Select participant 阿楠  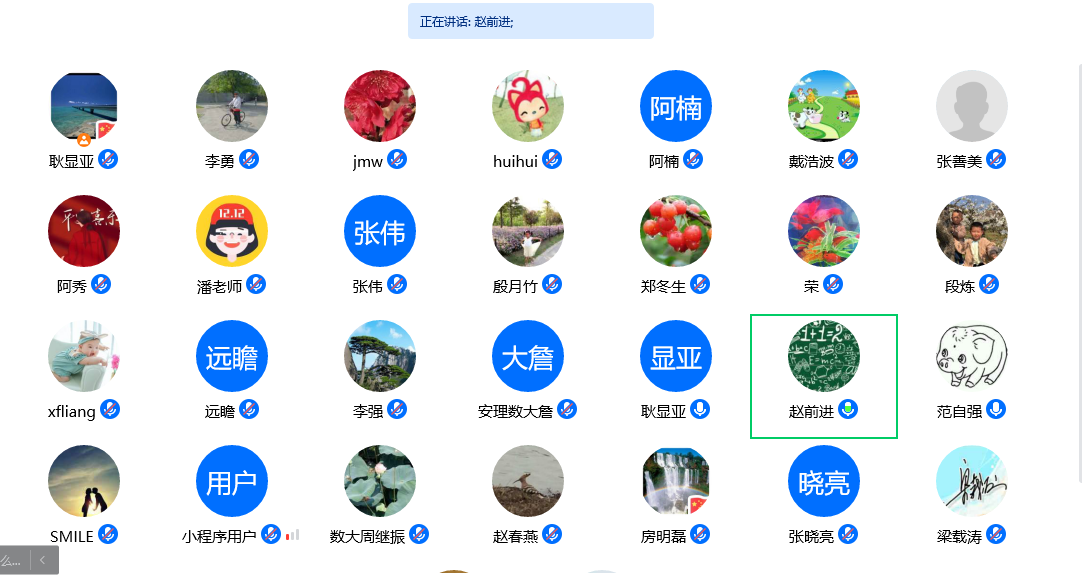(676, 106)
